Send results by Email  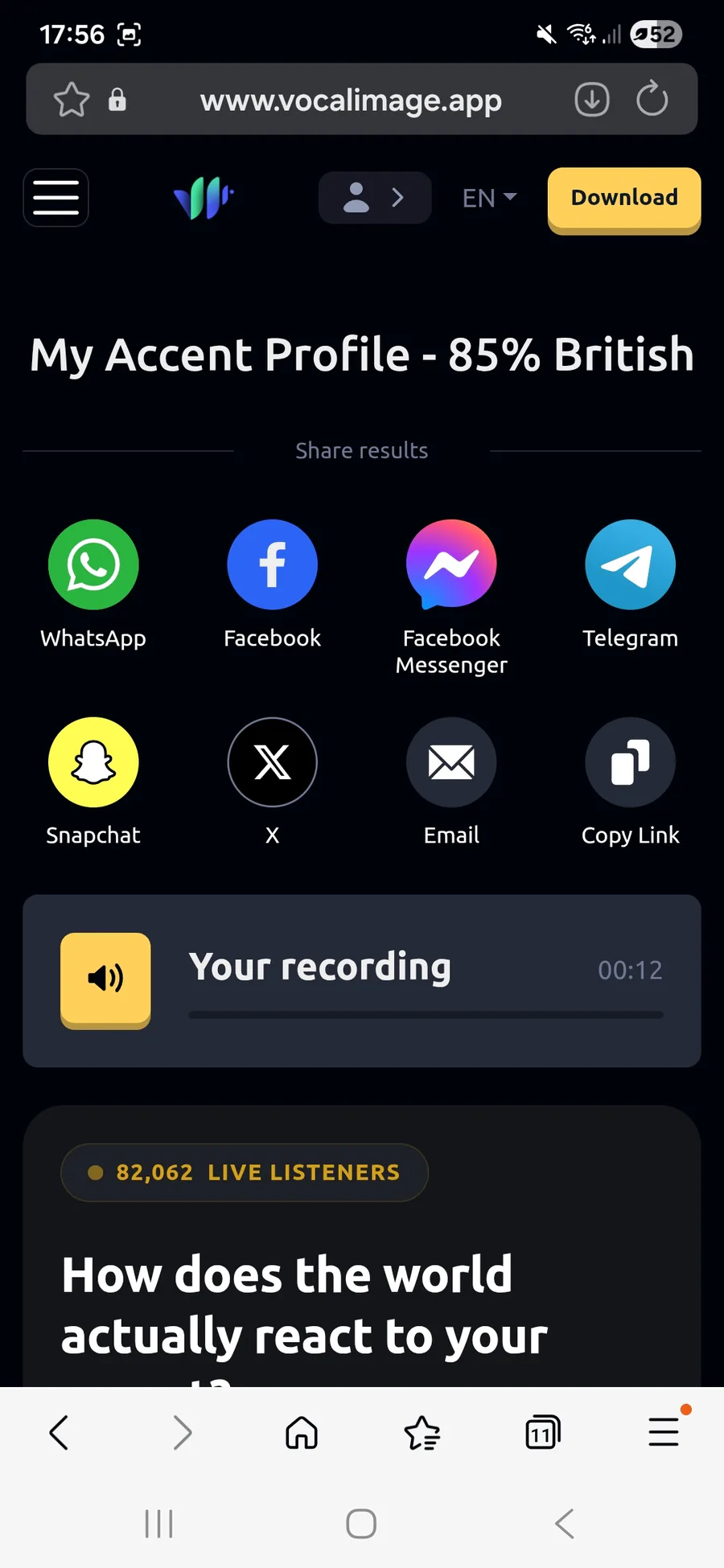[x=451, y=761]
